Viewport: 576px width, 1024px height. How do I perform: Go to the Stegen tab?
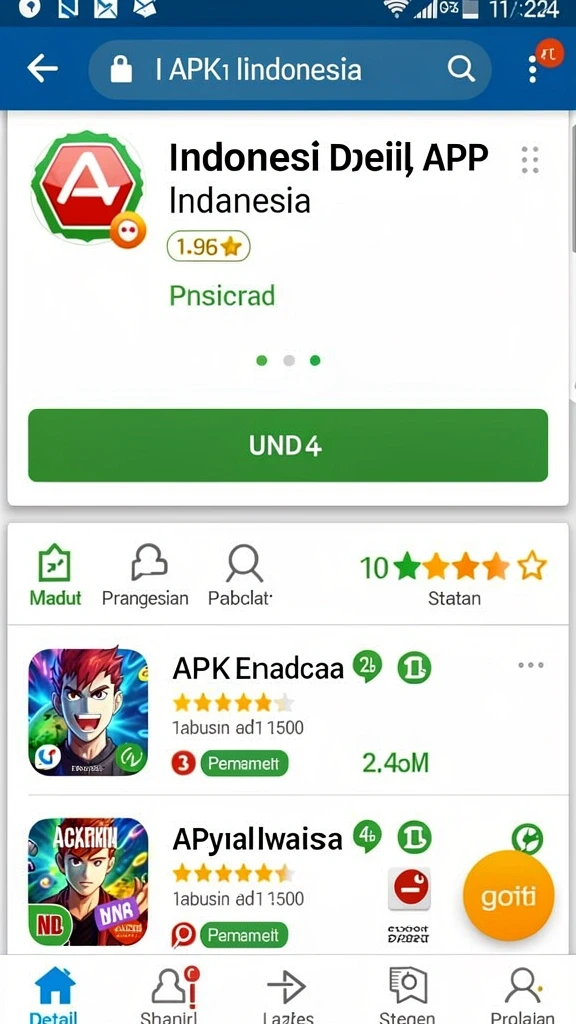tap(406, 993)
